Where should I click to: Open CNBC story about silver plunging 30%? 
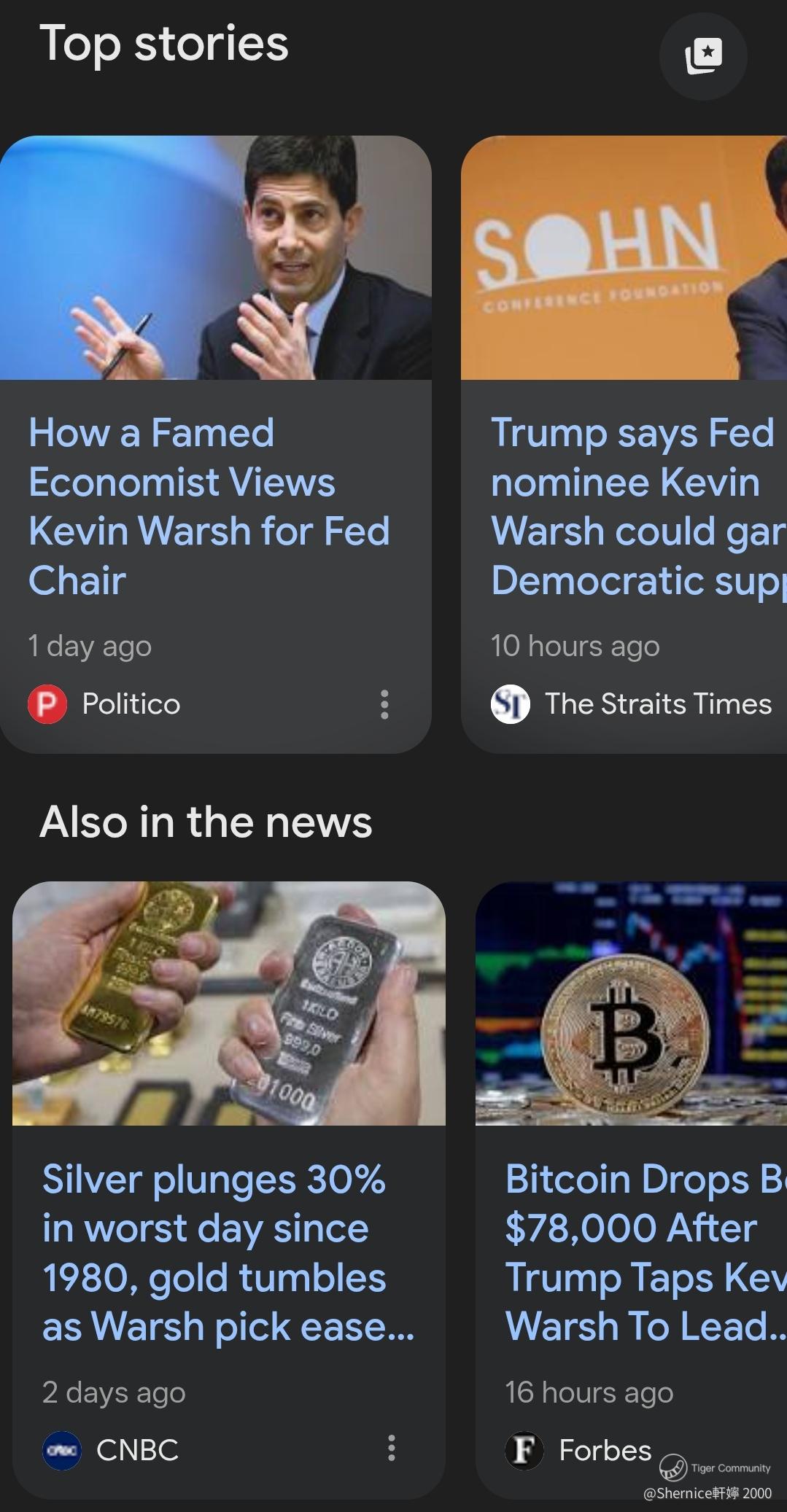pyautogui.click(x=228, y=1252)
